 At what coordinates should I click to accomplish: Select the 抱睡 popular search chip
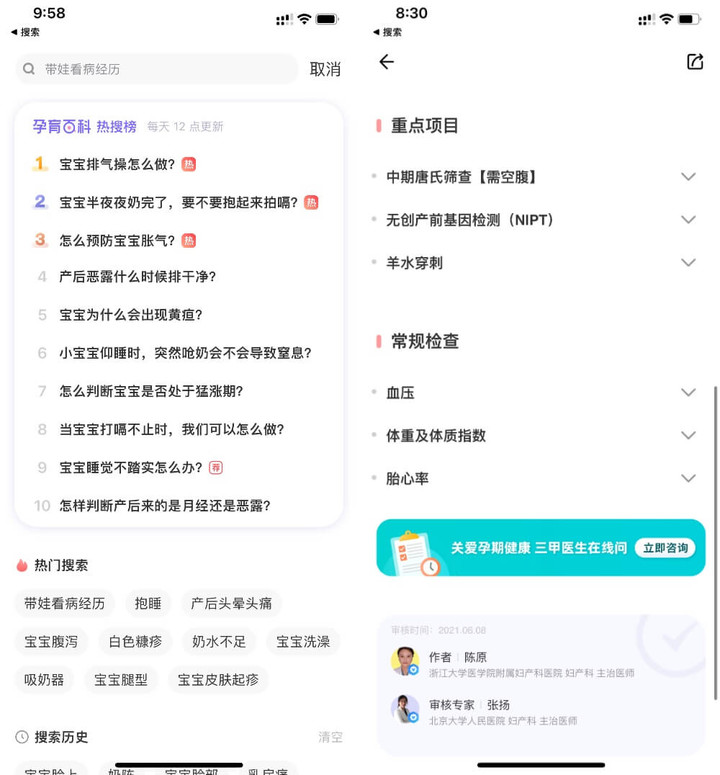148,603
